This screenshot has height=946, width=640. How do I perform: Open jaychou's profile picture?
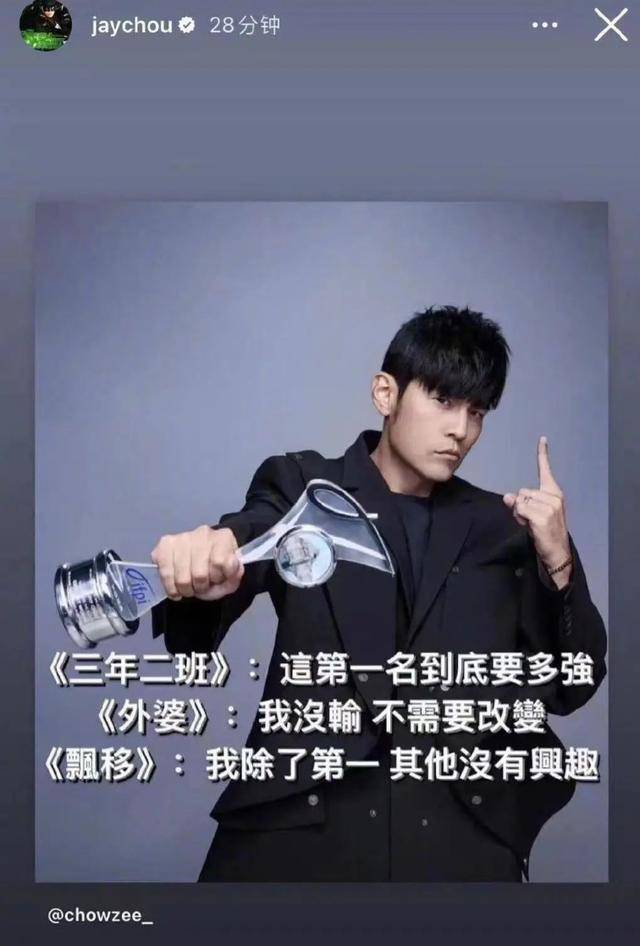click(x=45, y=25)
